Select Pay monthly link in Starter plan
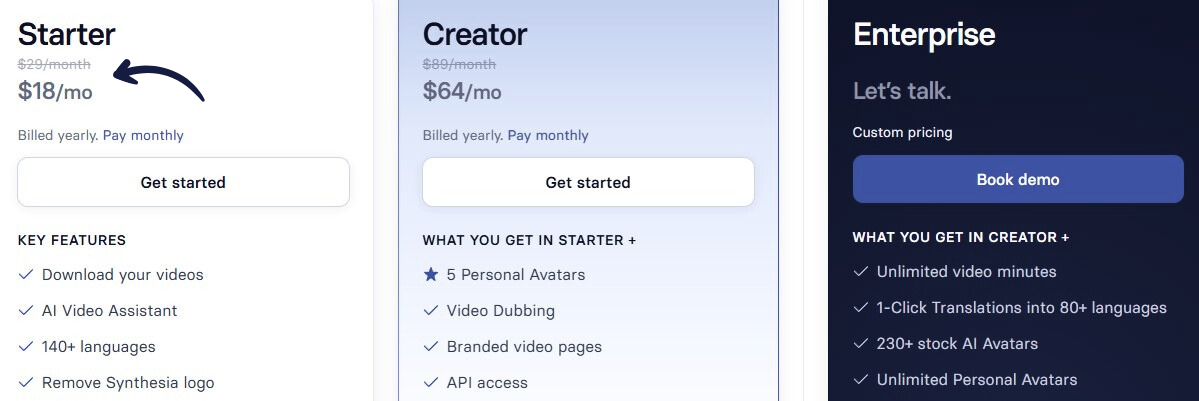 coord(143,135)
